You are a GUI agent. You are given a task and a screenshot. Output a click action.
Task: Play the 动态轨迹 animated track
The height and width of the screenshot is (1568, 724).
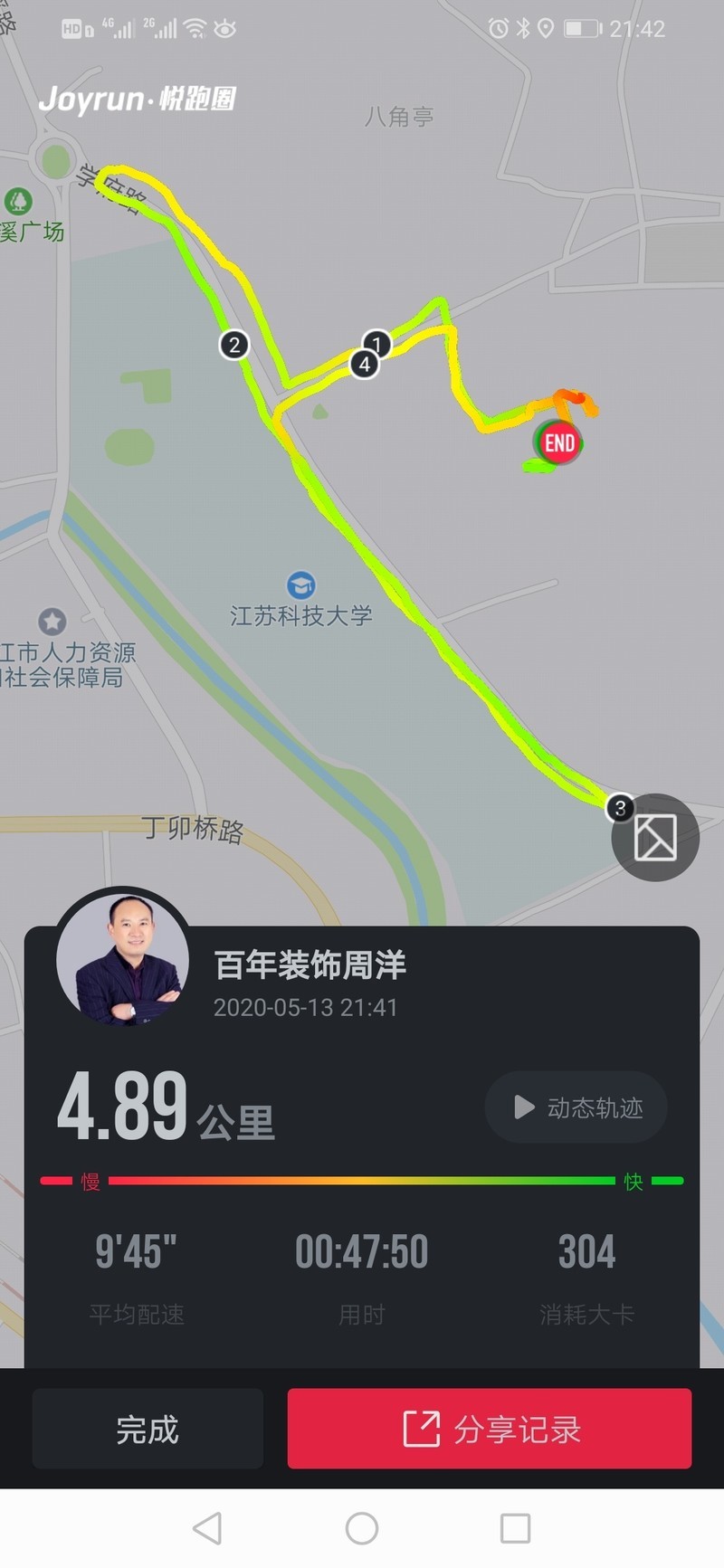click(576, 1107)
